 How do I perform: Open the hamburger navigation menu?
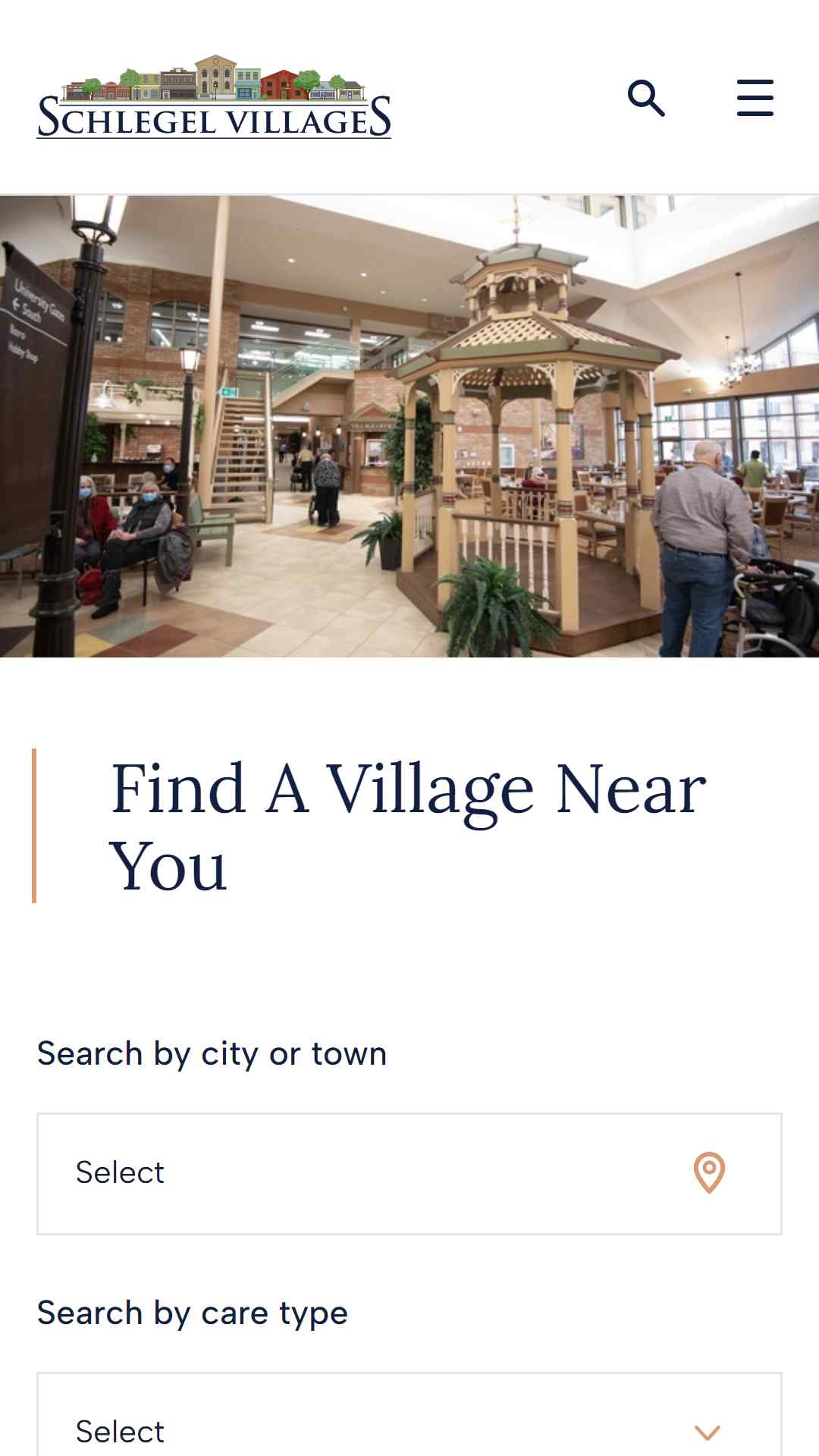755,98
